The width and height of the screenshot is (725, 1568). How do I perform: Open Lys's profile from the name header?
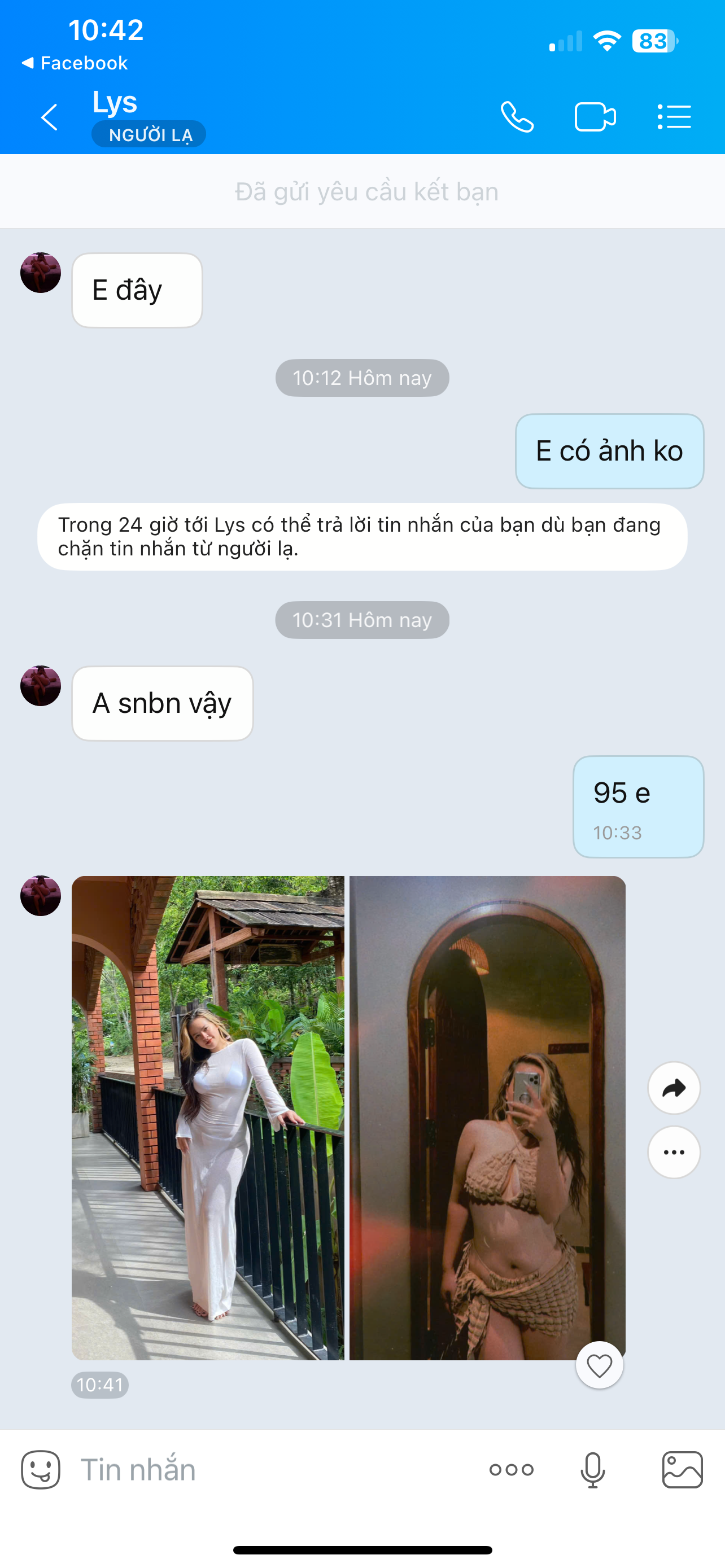115,102
